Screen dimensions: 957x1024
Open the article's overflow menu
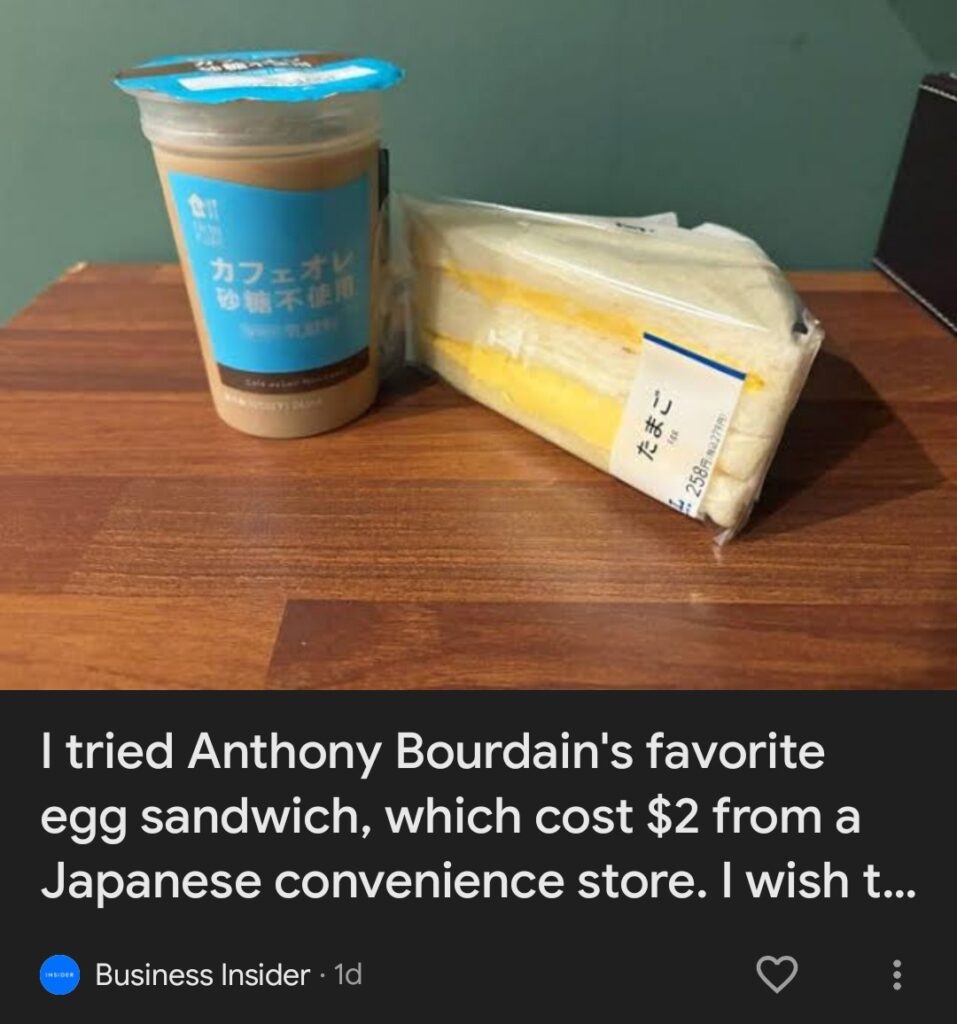pos(896,974)
